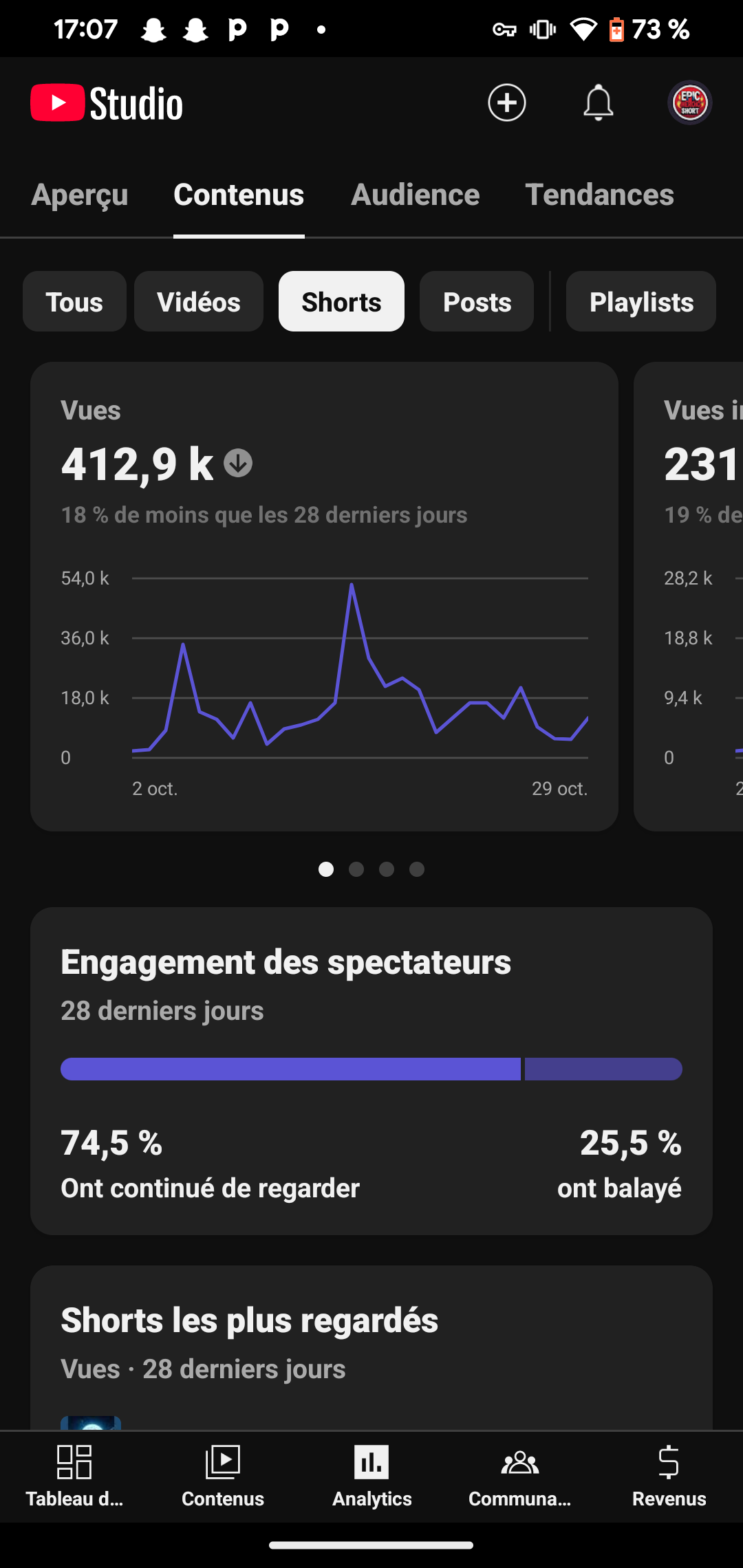Select the Playlists filter chip
Image resolution: width=743 pixels, height=1568 pixels.
pos(641,302)
